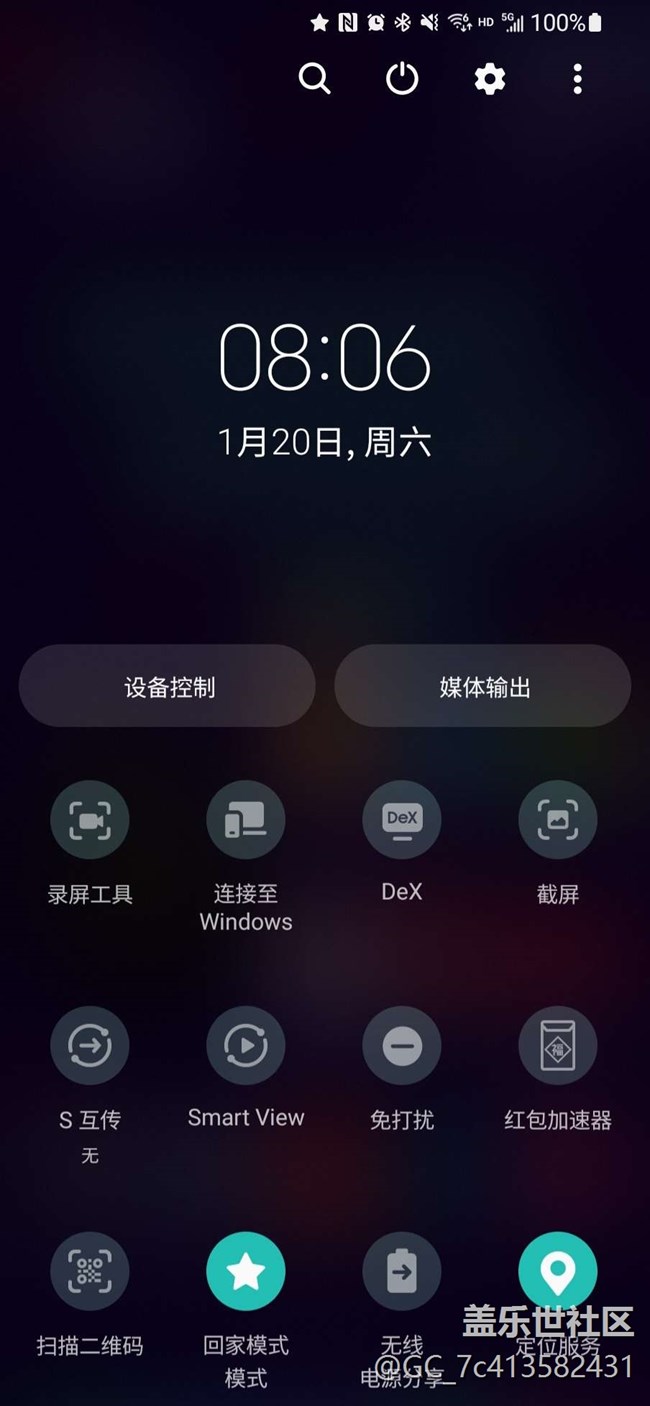Open the settings gear
Image resolution: width=650 pixels, height=1406 pixels.
click(490, 78)
